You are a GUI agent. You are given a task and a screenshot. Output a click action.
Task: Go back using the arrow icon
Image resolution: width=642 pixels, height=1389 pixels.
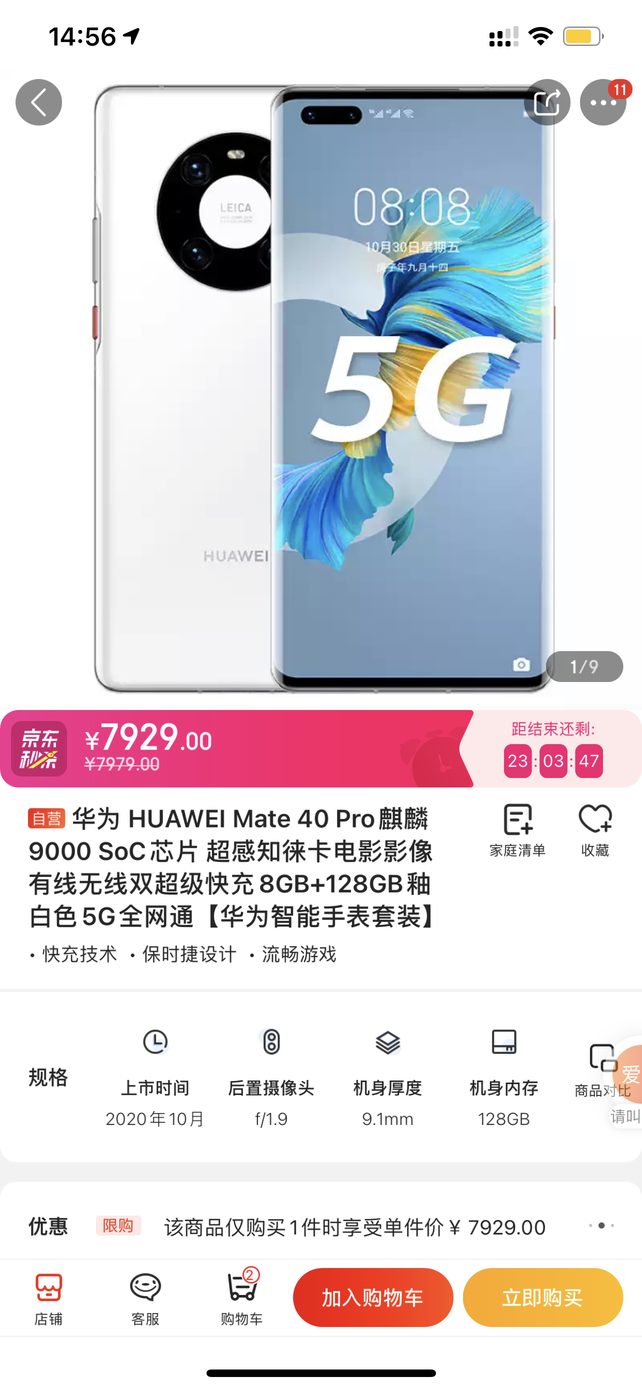click(x=39, y=102)
